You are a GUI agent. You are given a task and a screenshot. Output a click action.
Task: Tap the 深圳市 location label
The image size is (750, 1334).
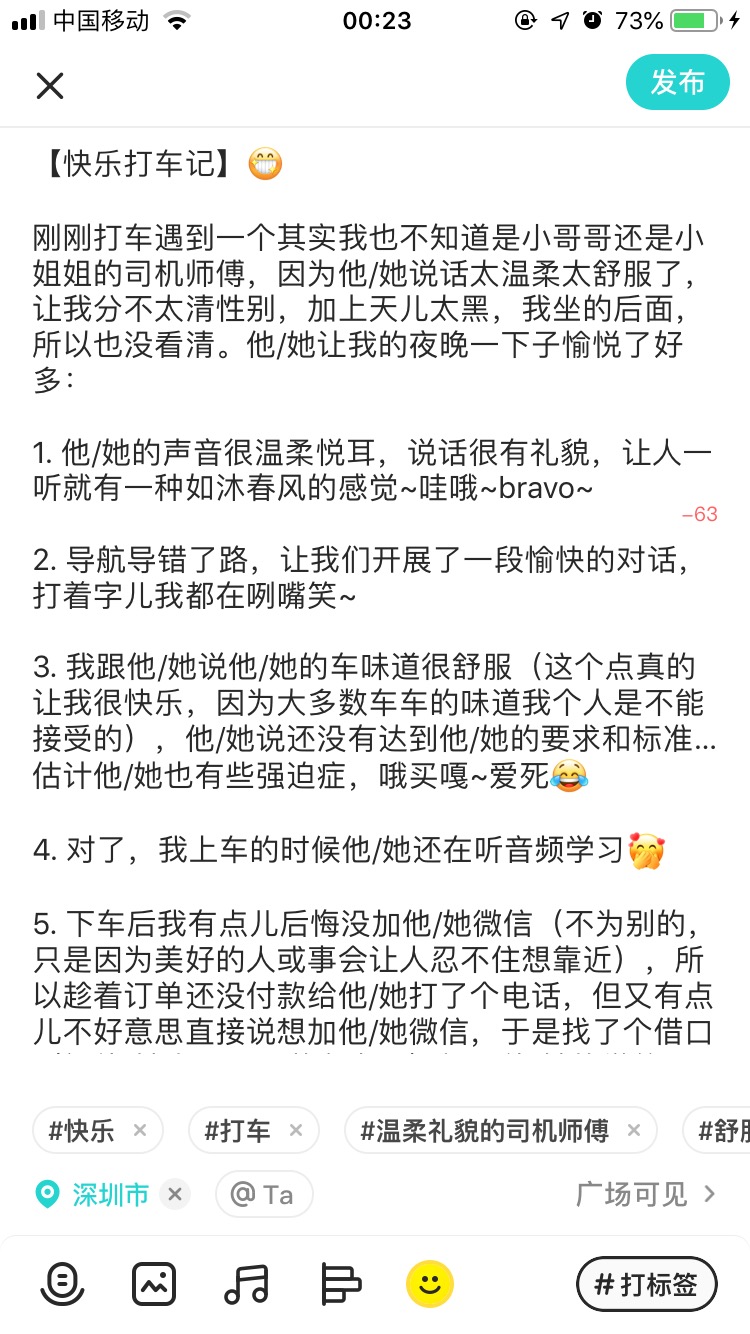coord(110,1194)
